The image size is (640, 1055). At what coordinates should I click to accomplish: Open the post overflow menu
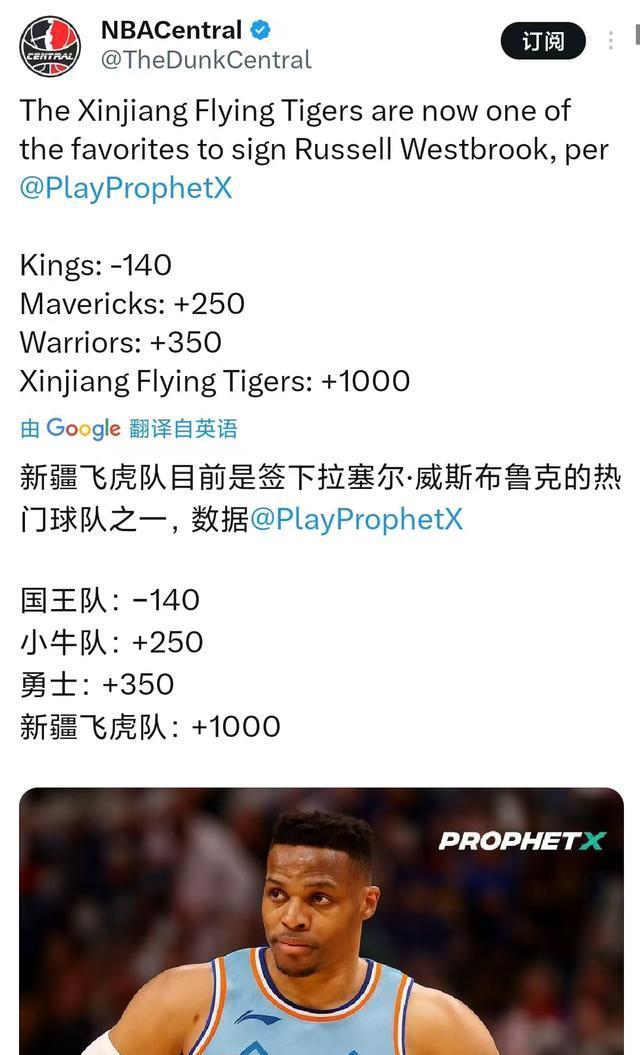[x=611, y=41]
